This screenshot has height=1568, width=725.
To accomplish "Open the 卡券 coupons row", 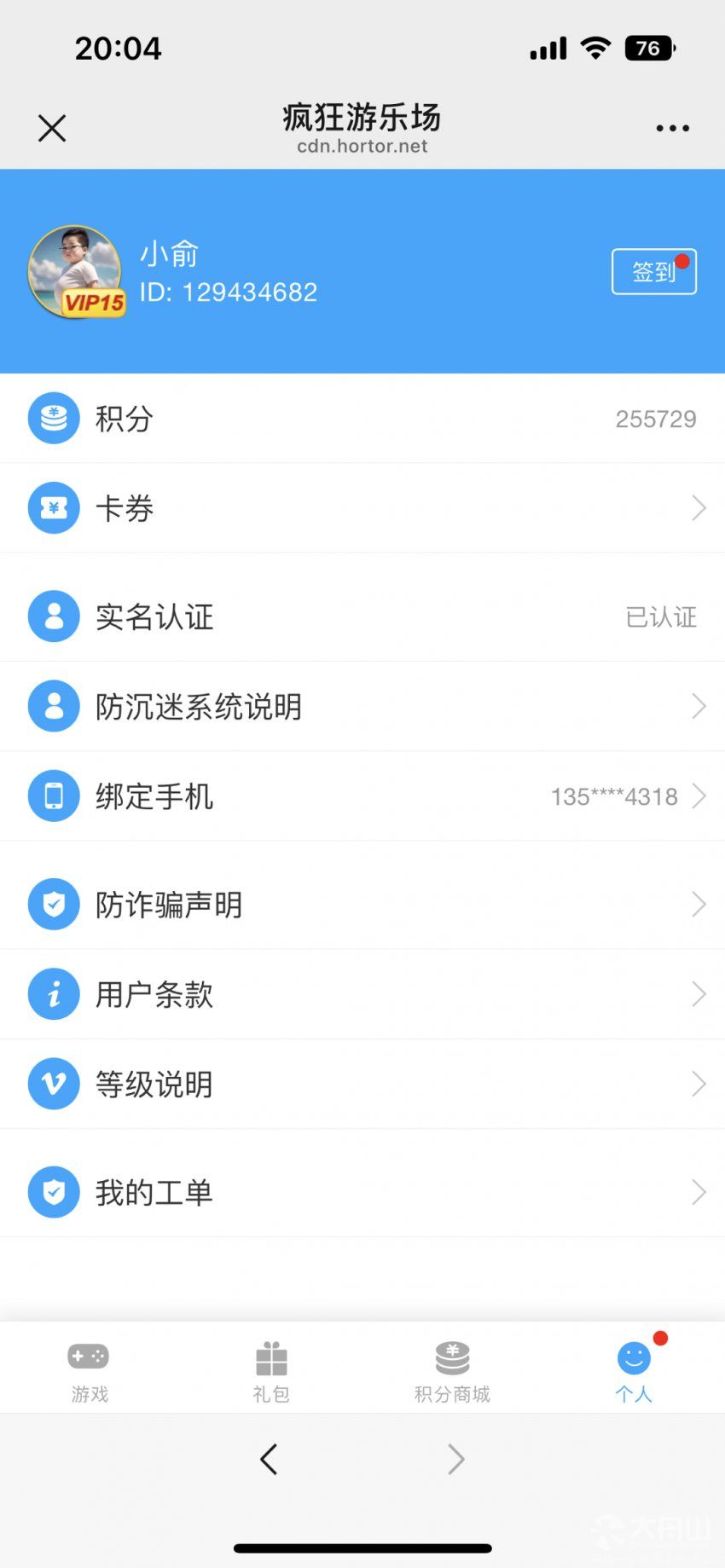I will click(362, 508).
